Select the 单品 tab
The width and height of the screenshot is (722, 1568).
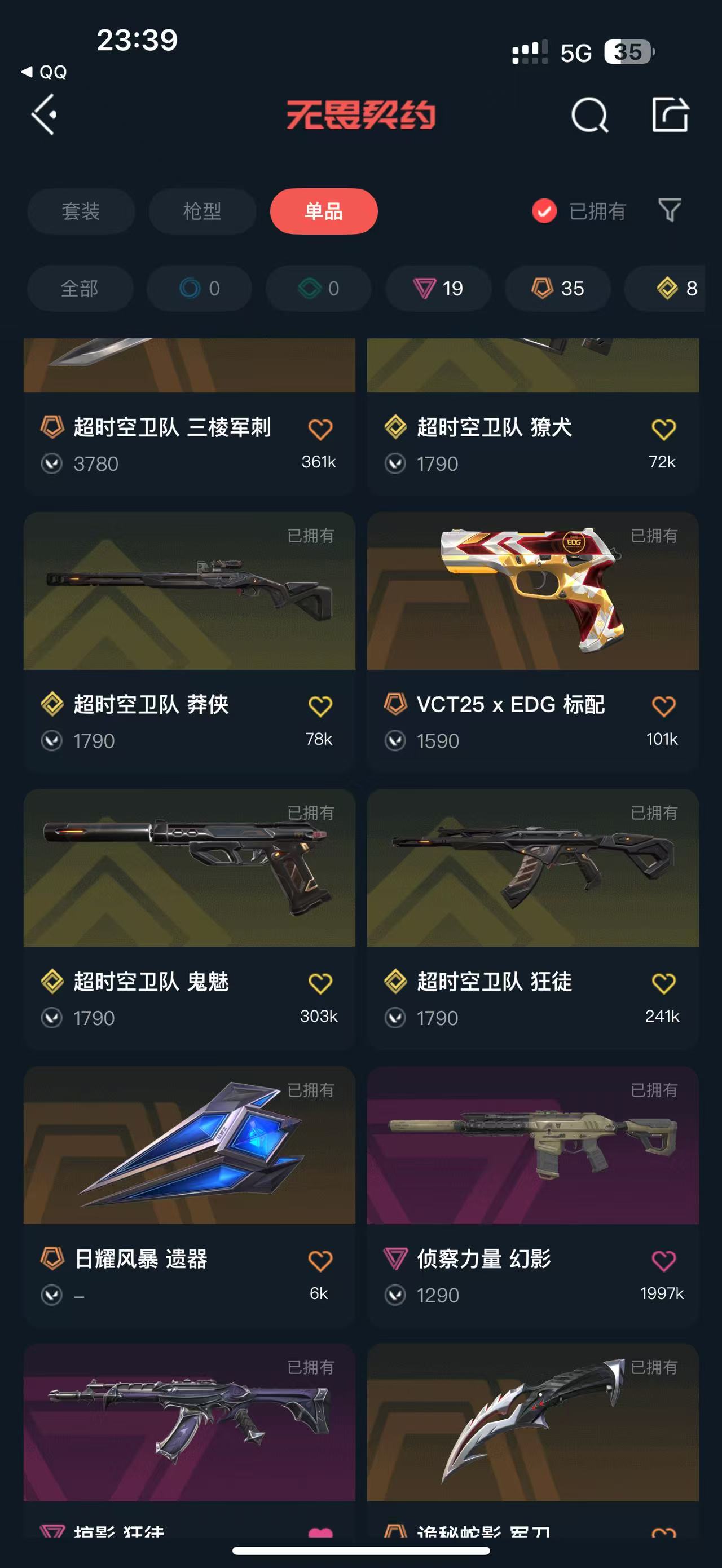[x=324, y=211]
